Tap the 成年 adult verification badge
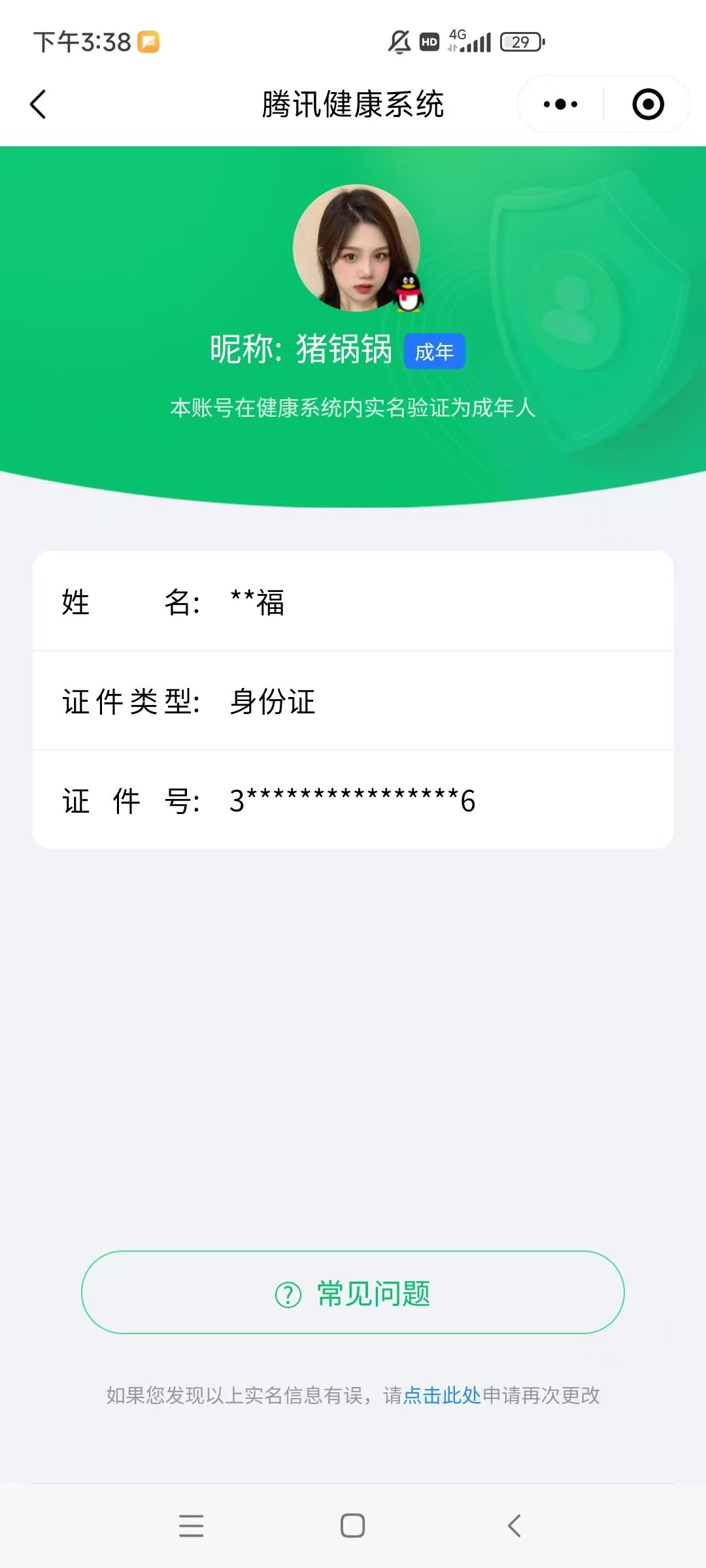Viewport: 706px width, 1568px height. coord(435,350)
